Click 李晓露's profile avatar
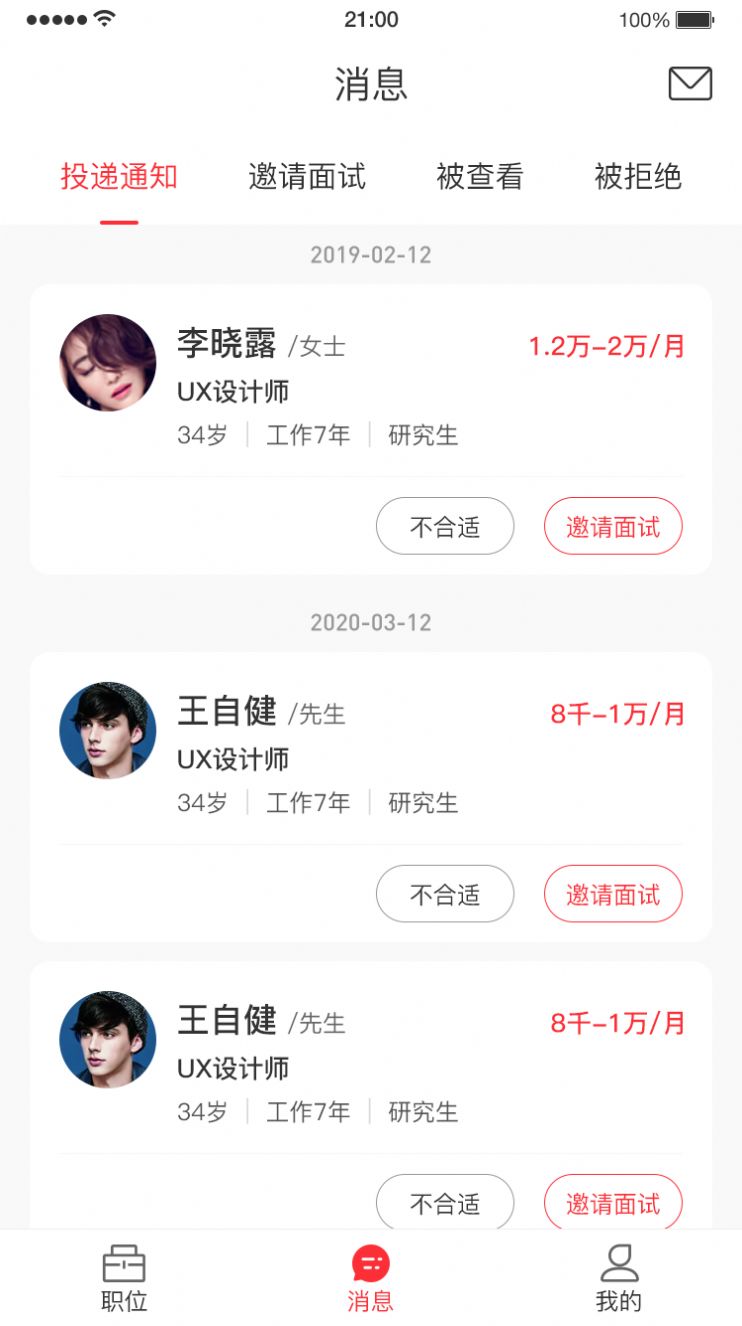Image resolution: width=742 pixels, height=1326 pixels. tap(108, 362)
